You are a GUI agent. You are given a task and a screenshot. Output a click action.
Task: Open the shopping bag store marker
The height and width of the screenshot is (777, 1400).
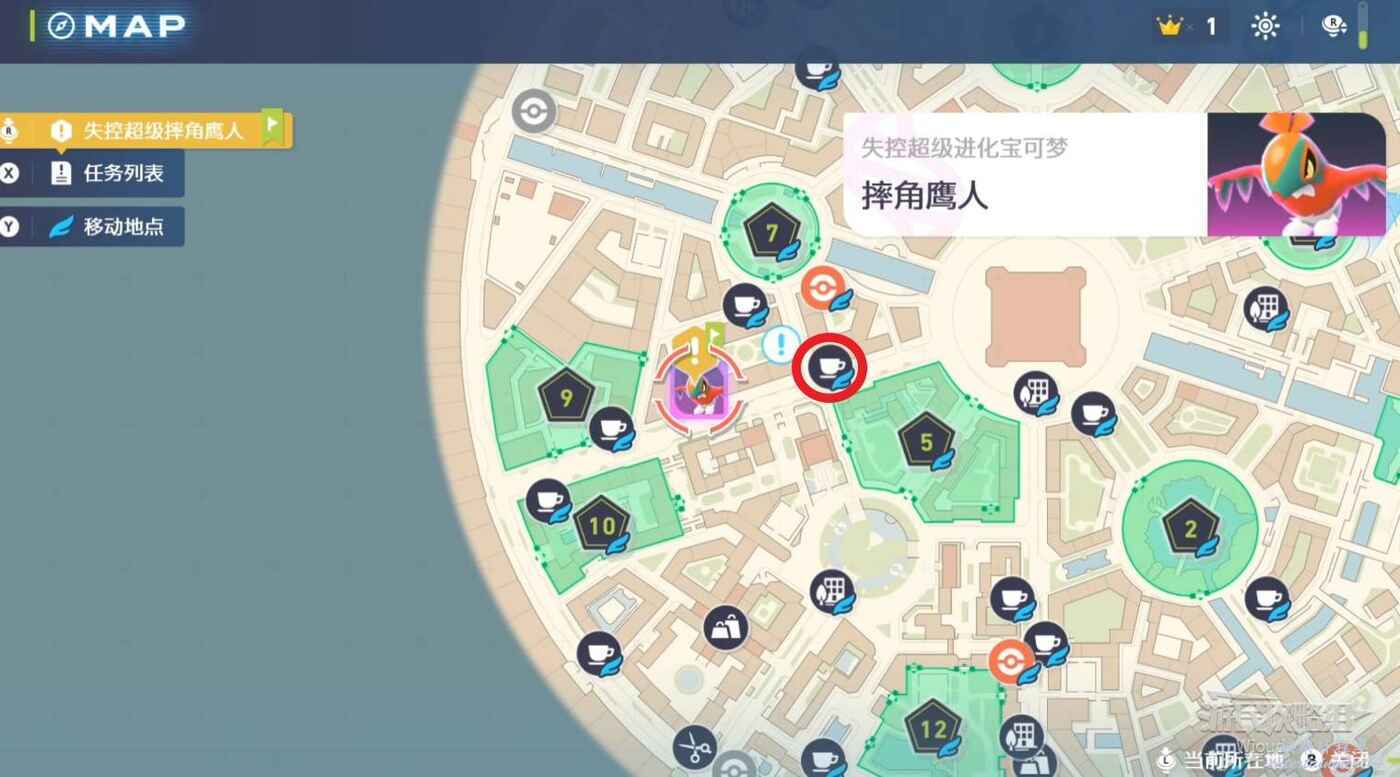726,630
